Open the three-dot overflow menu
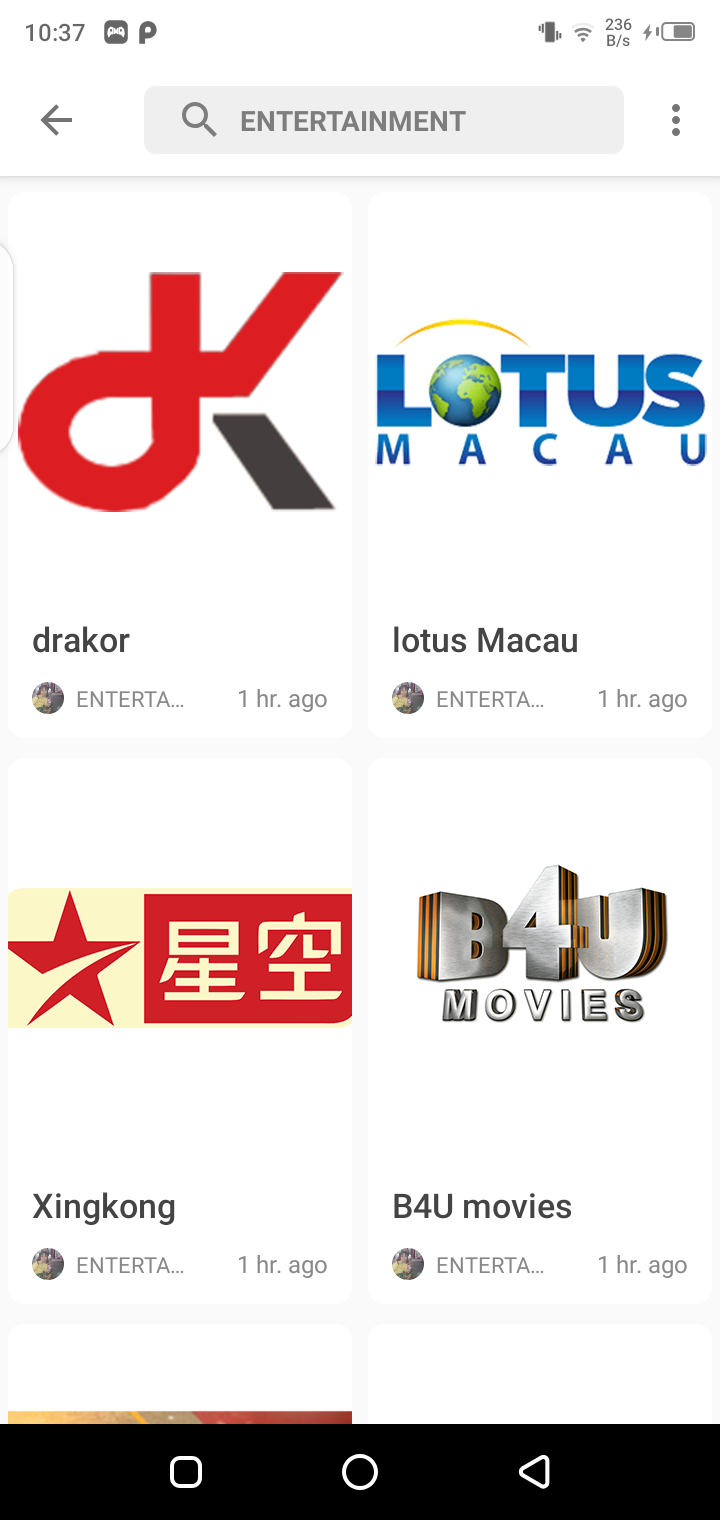 coord(676,121)
